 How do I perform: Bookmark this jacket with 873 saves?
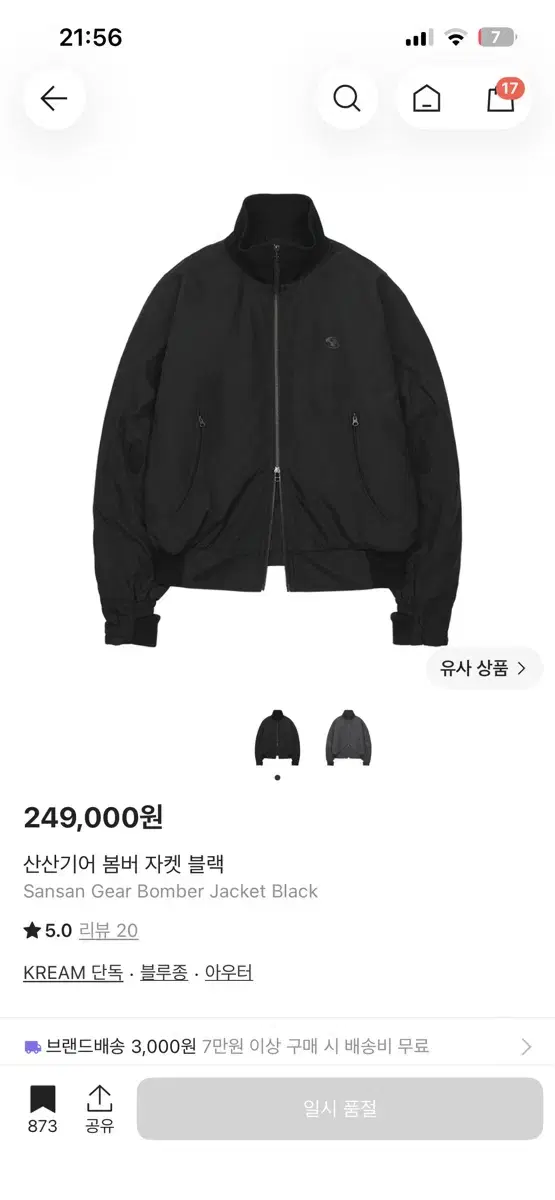coord(43,1109)
